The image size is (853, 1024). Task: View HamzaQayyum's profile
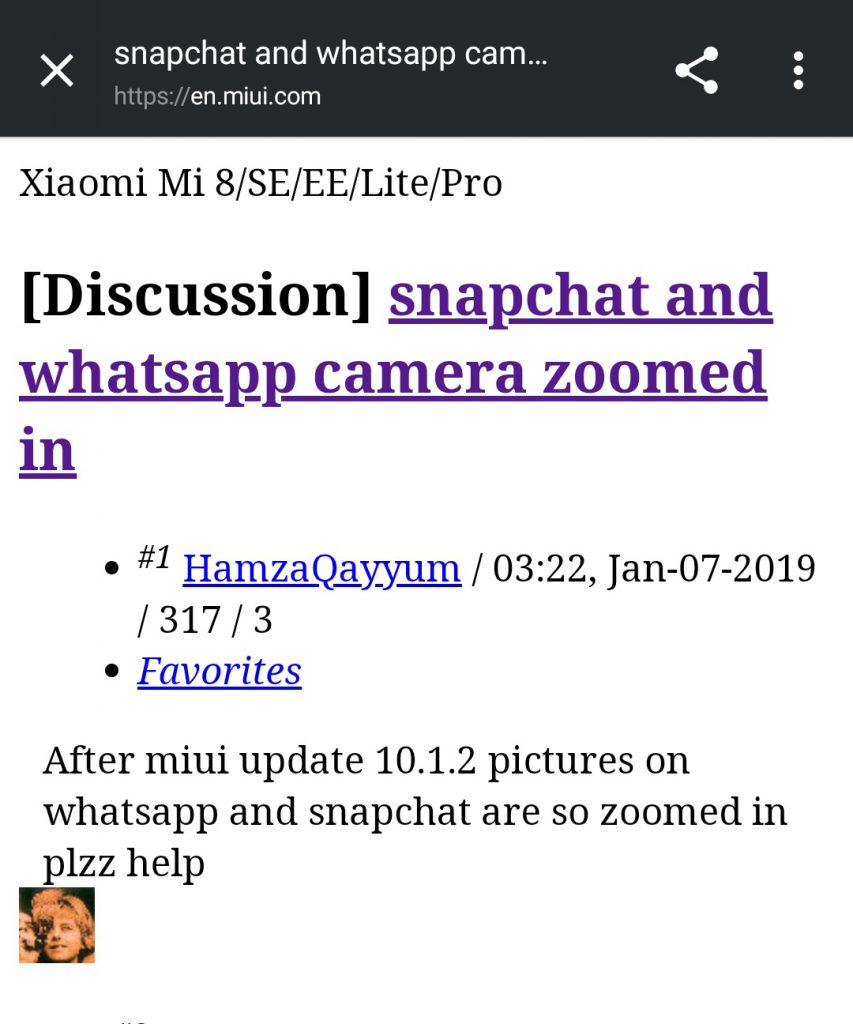click(x=321, y=569)
